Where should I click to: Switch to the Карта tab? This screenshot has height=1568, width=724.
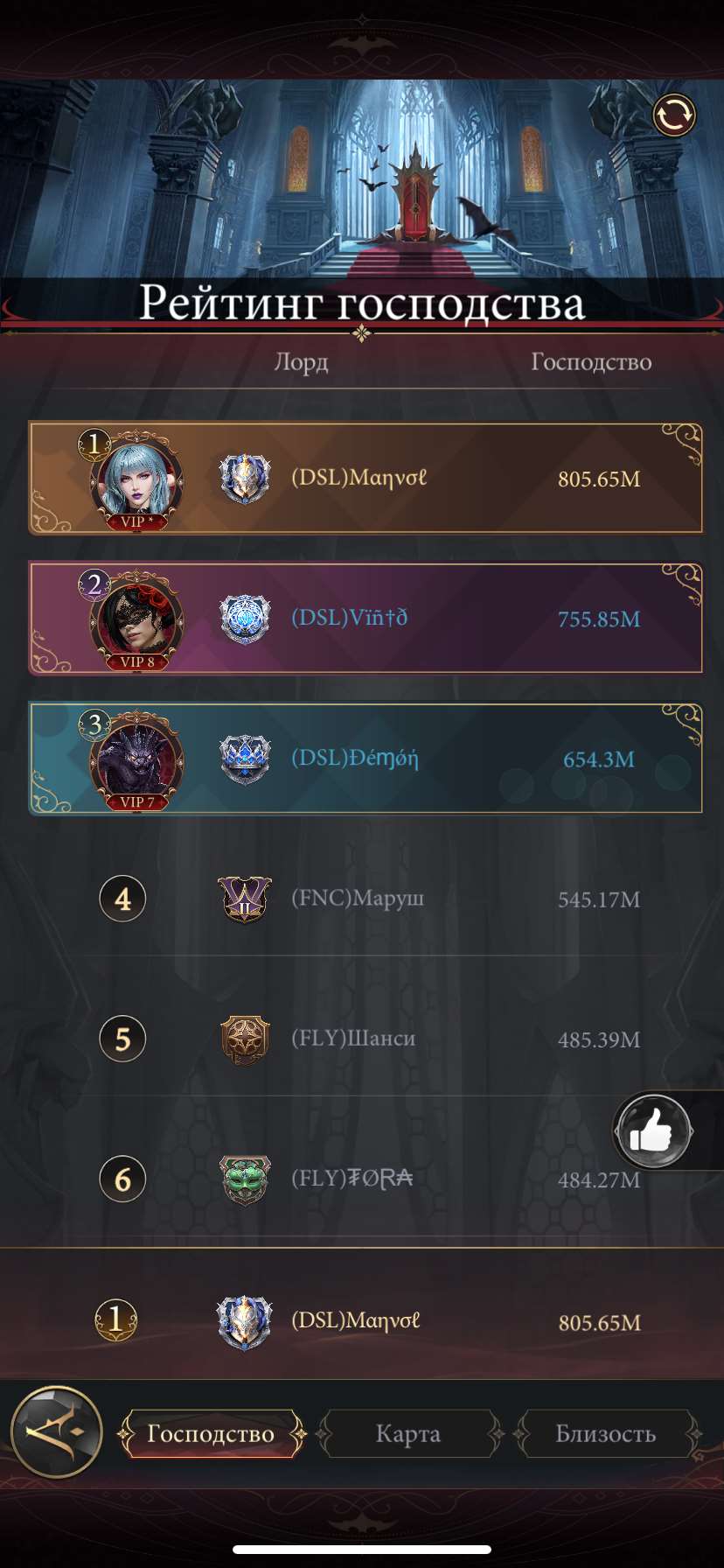click(x=408, y=1433)
